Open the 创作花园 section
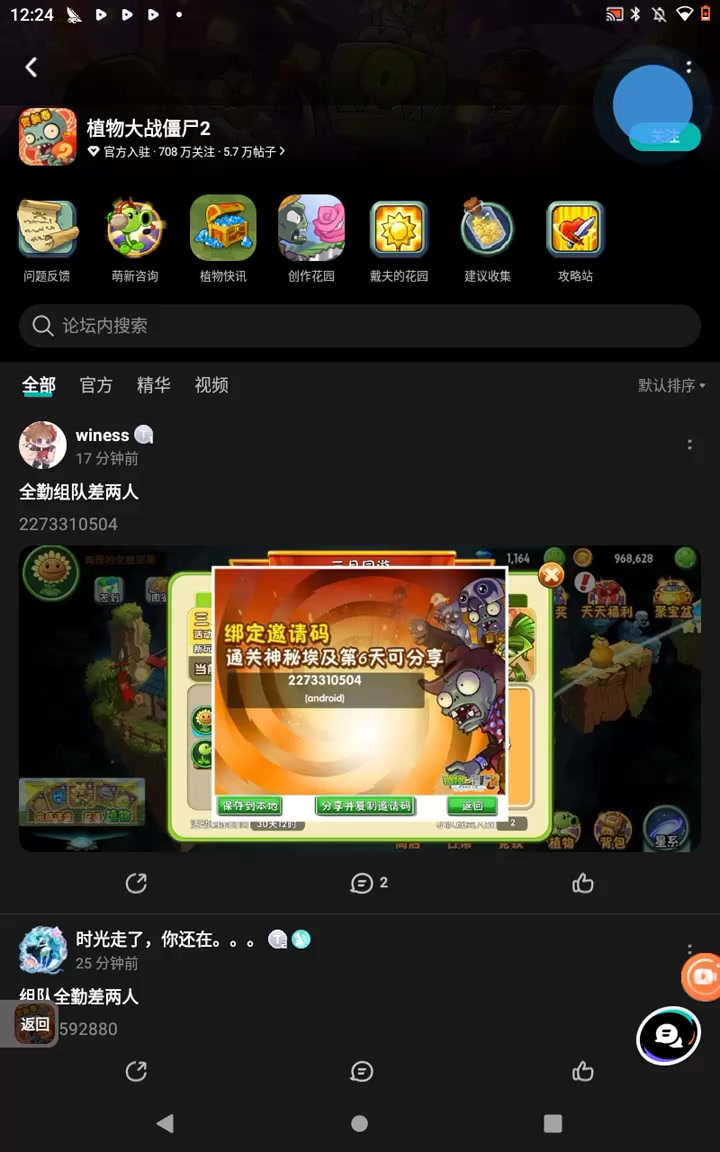The image size is (720, 1152). tap(312, 240)
